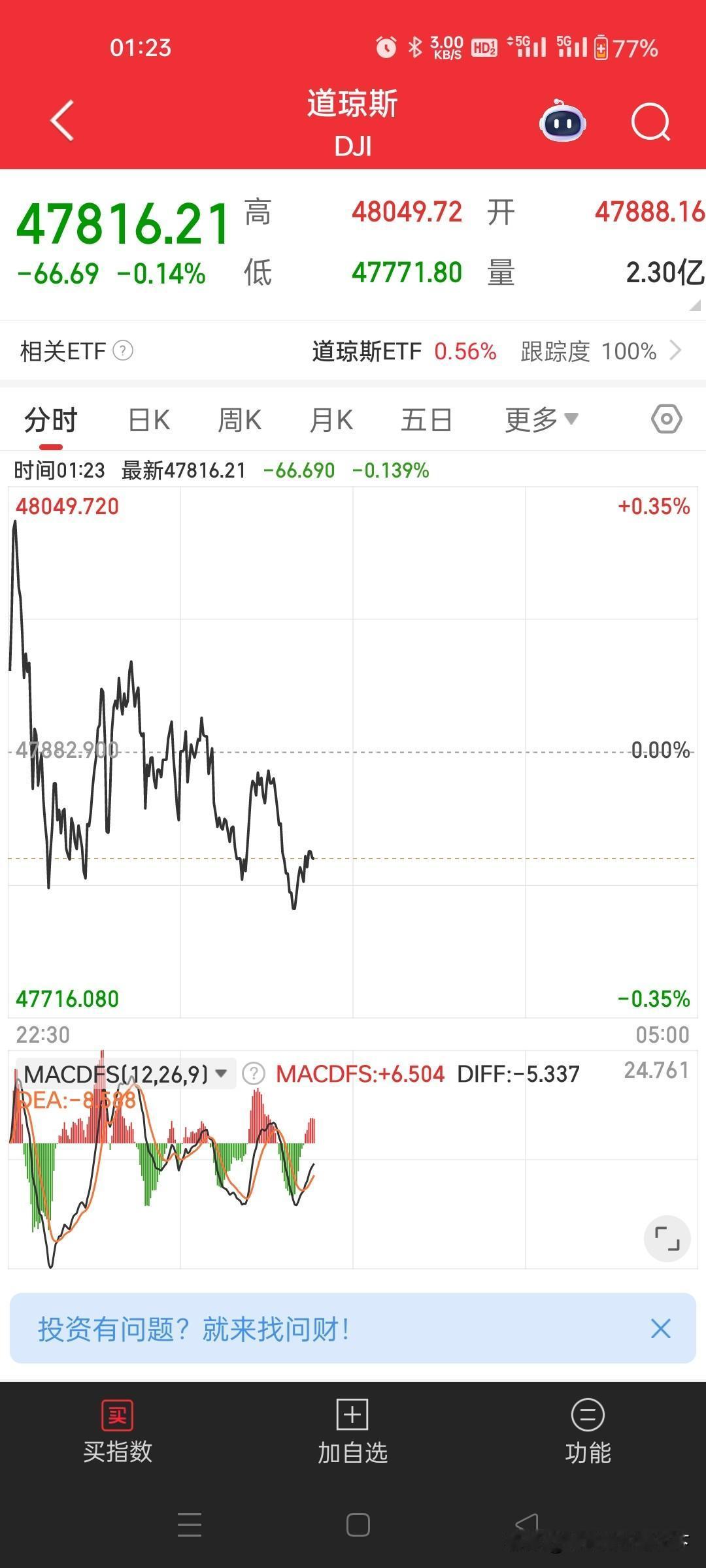Open the MACDFS indicator selector dropdown
This screenshot has height=1568, width=706.
[x=222, y=1073]
